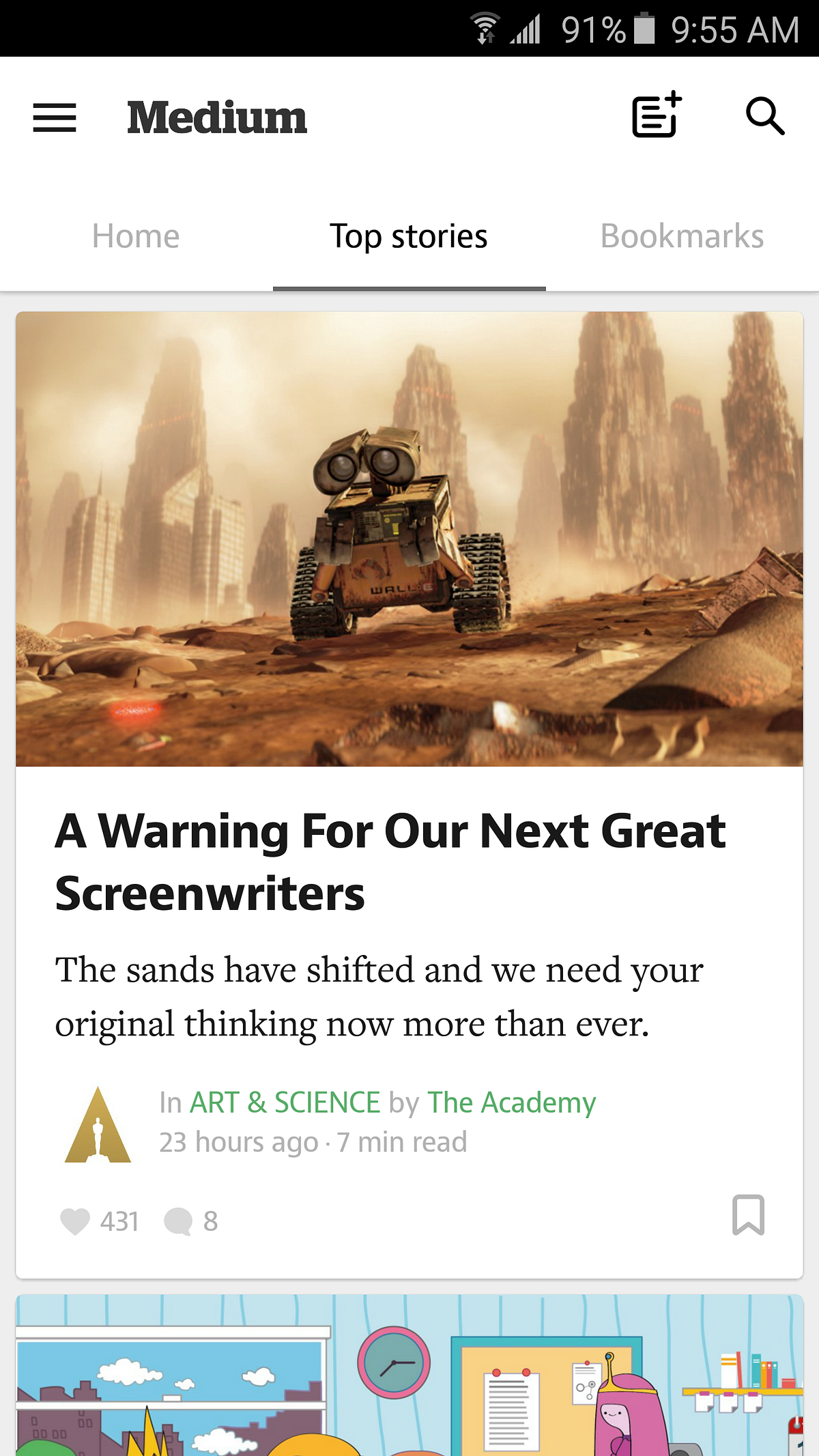Open the search icon
The width and height of the screenshot is (819, 1456).
(764, 116)
